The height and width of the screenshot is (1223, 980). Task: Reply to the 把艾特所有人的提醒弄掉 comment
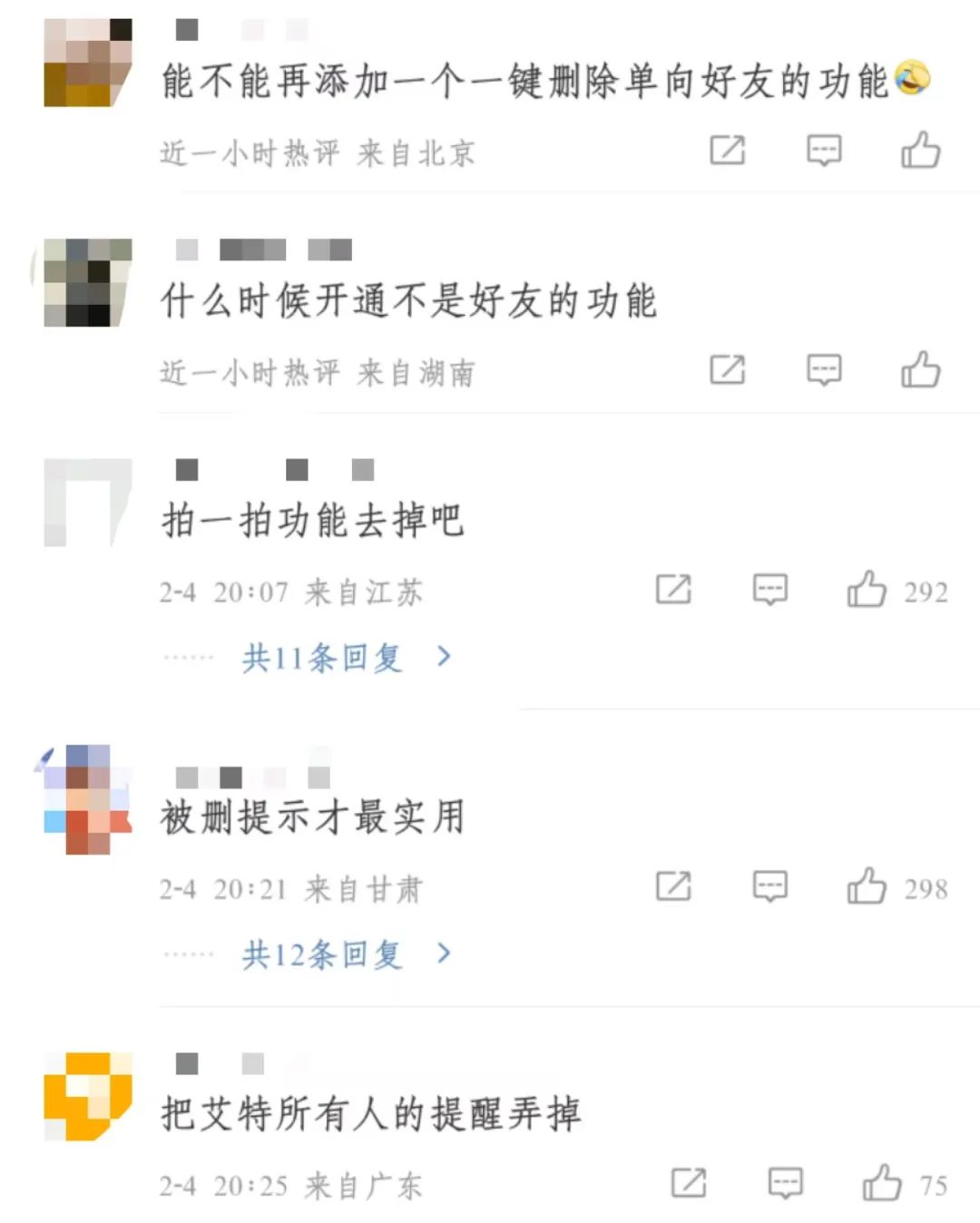point(785,1183)
